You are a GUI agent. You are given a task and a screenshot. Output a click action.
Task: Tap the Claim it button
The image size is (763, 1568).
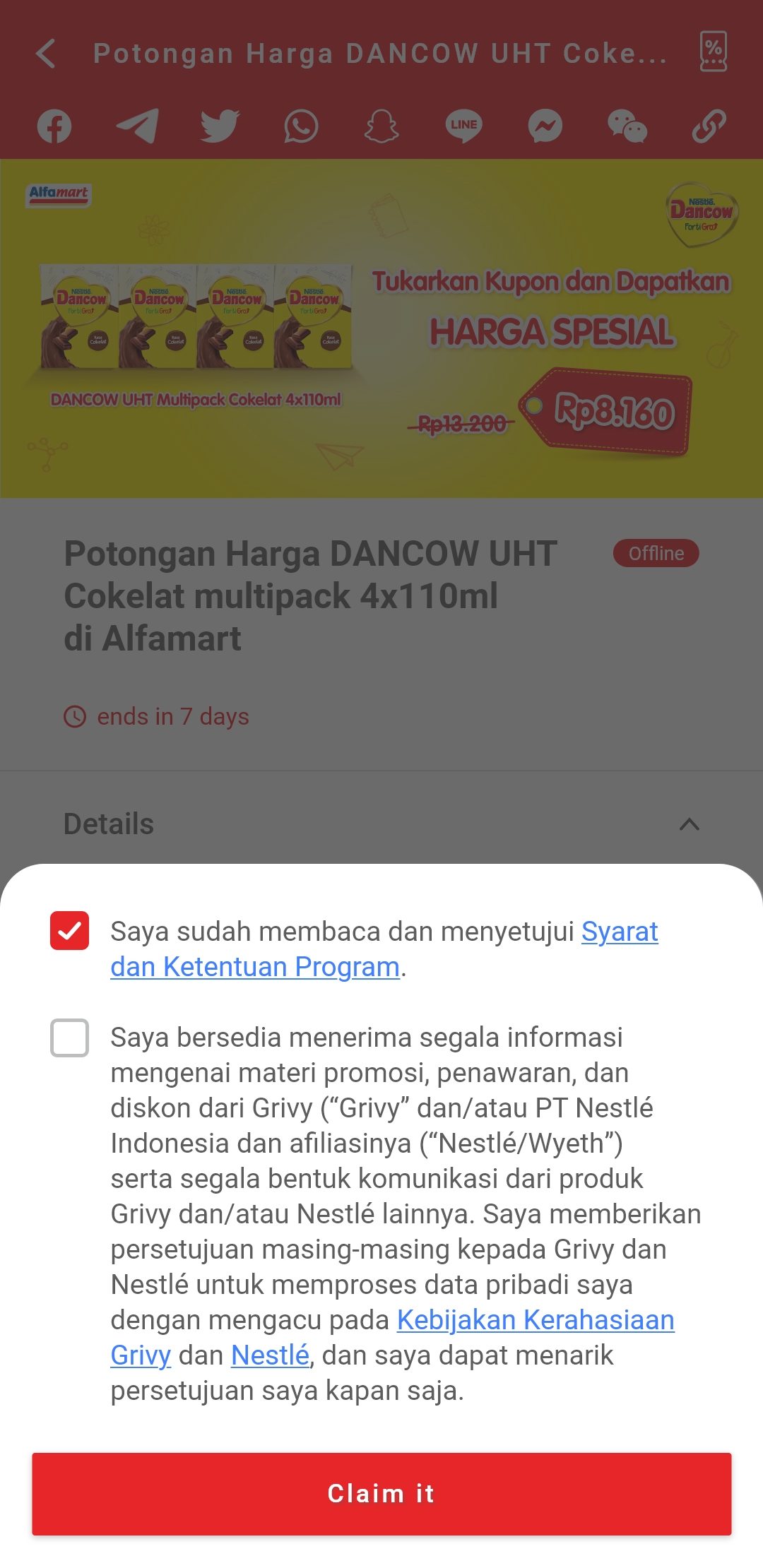coord(381,1494)
